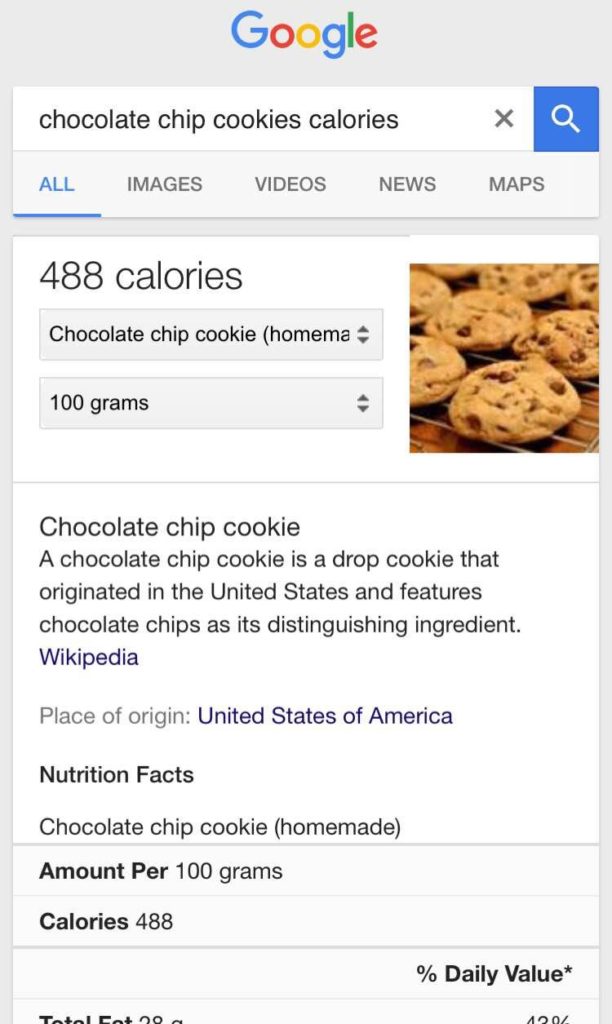Open the chocolate chip cookies photo
Viewport: 612px width, 1024px height.
[x=504, y=358]
